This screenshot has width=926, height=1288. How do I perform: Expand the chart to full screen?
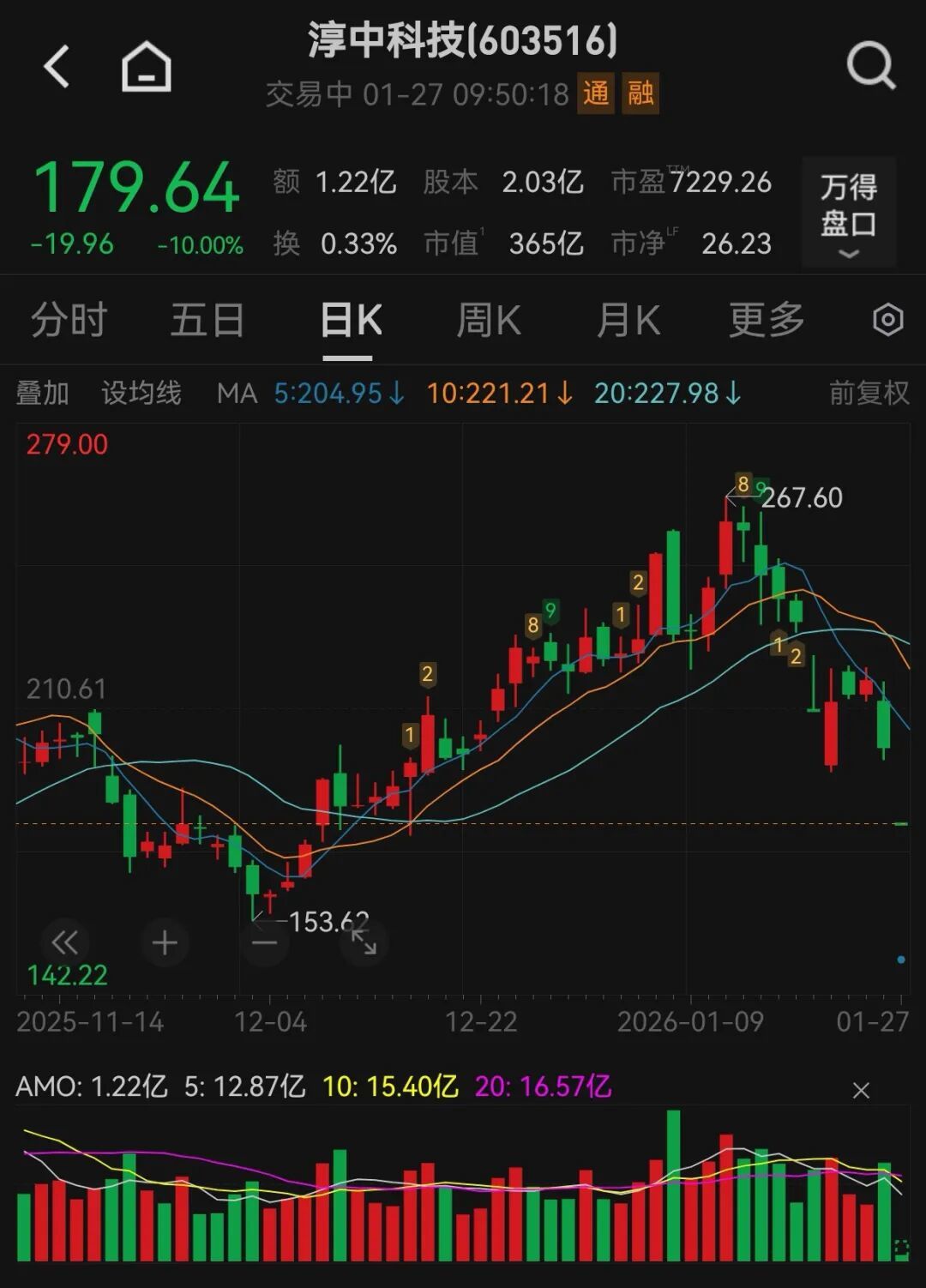[364, 942]
